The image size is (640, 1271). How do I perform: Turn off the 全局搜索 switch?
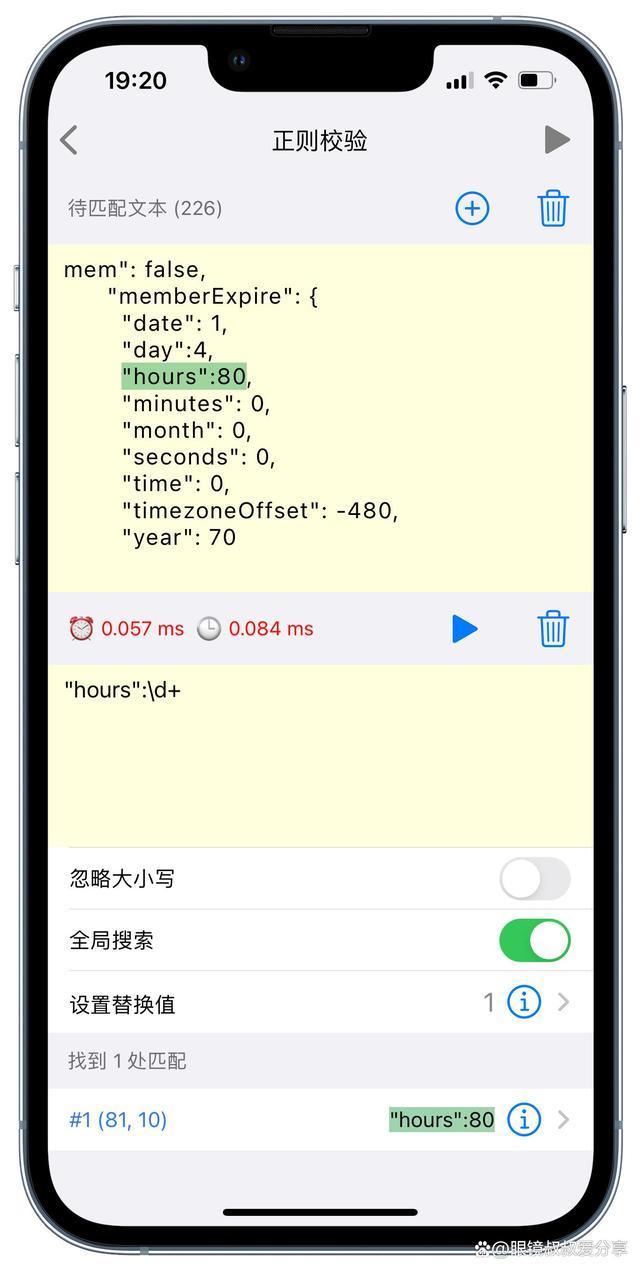click(535, 941)
